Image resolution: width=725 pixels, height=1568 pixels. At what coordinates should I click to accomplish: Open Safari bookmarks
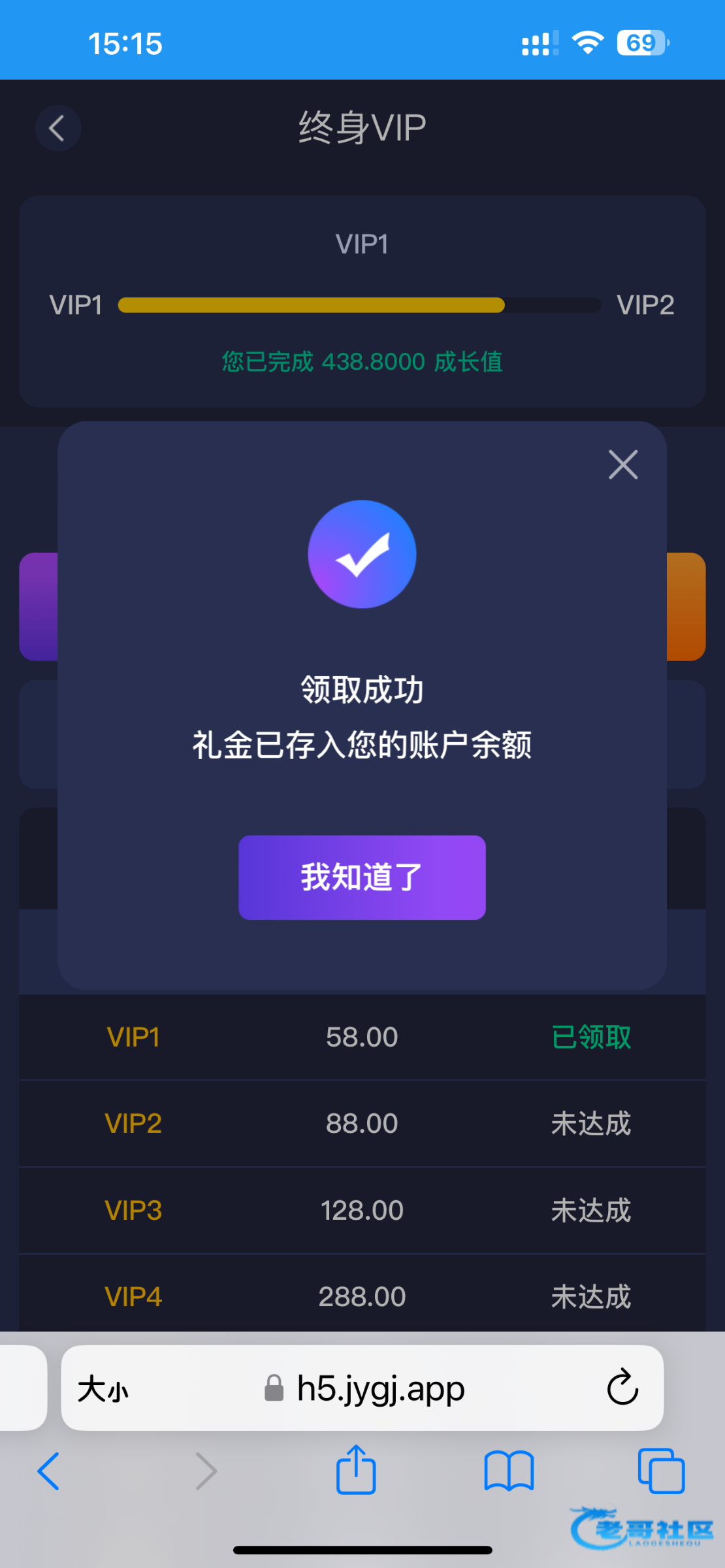click(509, 1471)
